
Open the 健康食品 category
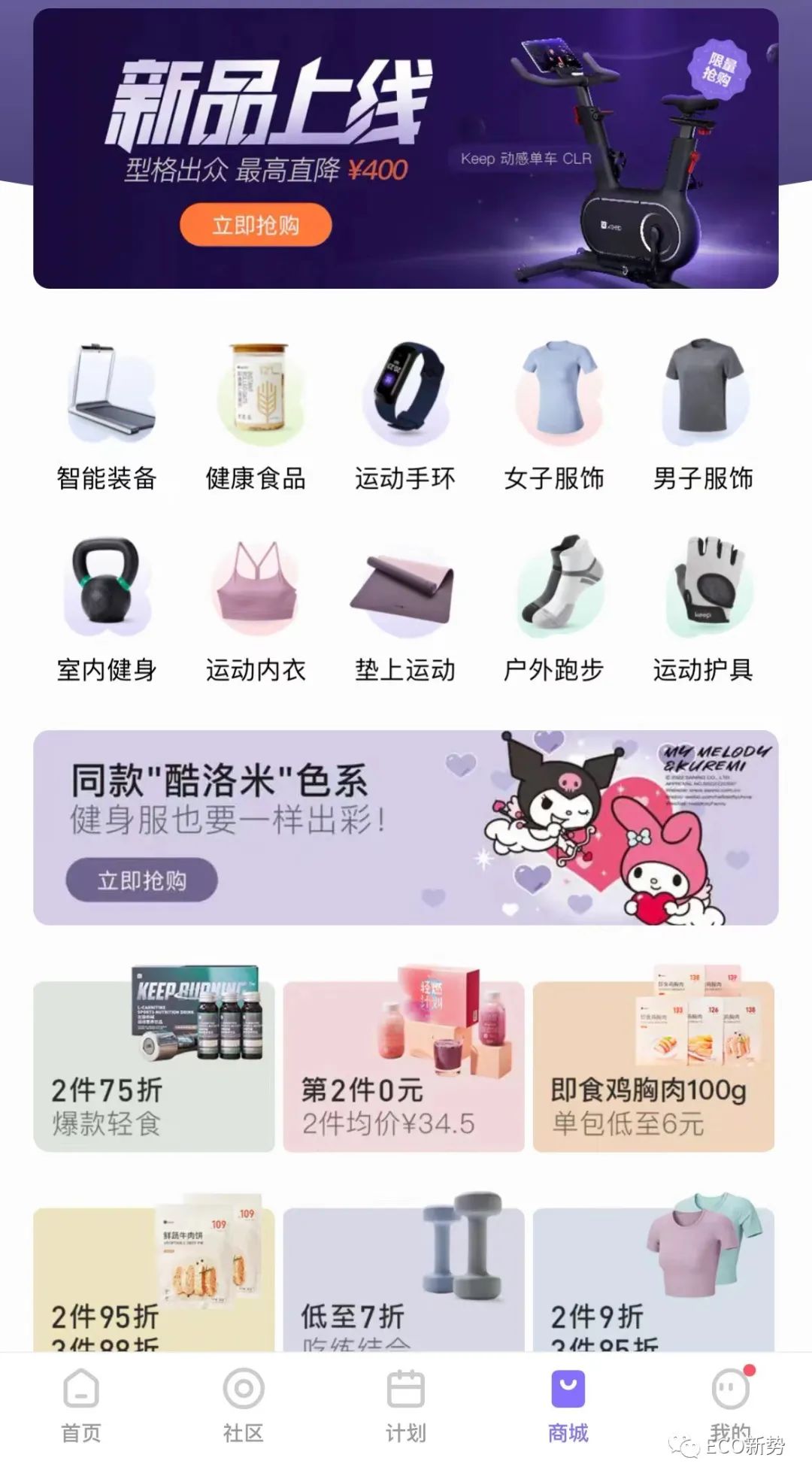pyautogui.click(x=256, y=414)
